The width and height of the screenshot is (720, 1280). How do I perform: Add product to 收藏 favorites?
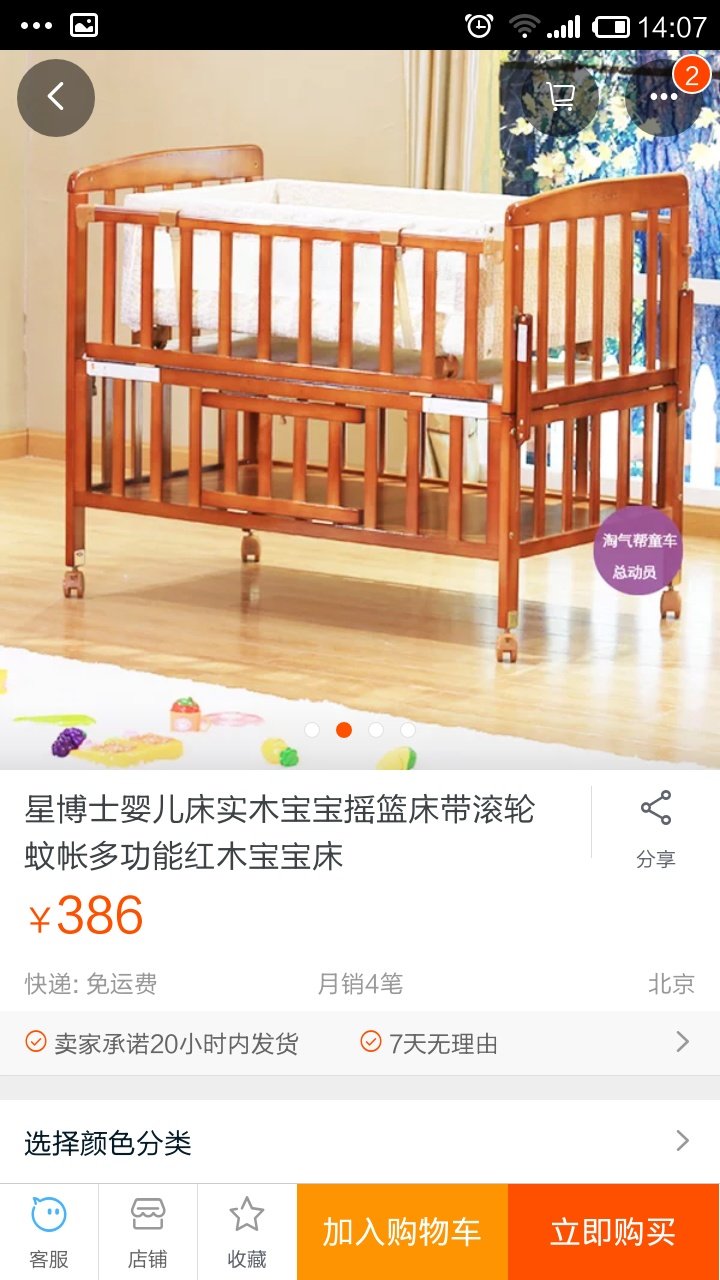point(247,1232)
